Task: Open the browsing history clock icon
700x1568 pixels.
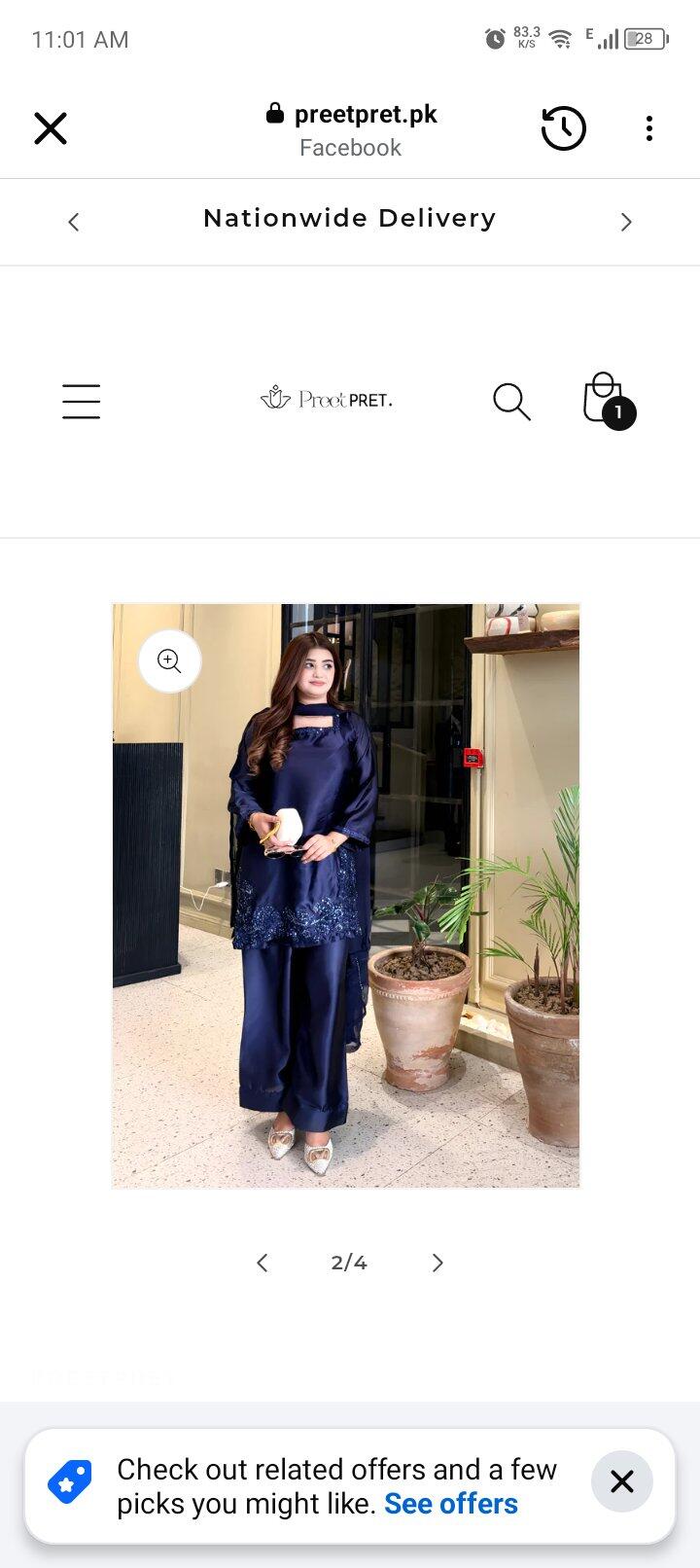Action: (564, 128)
